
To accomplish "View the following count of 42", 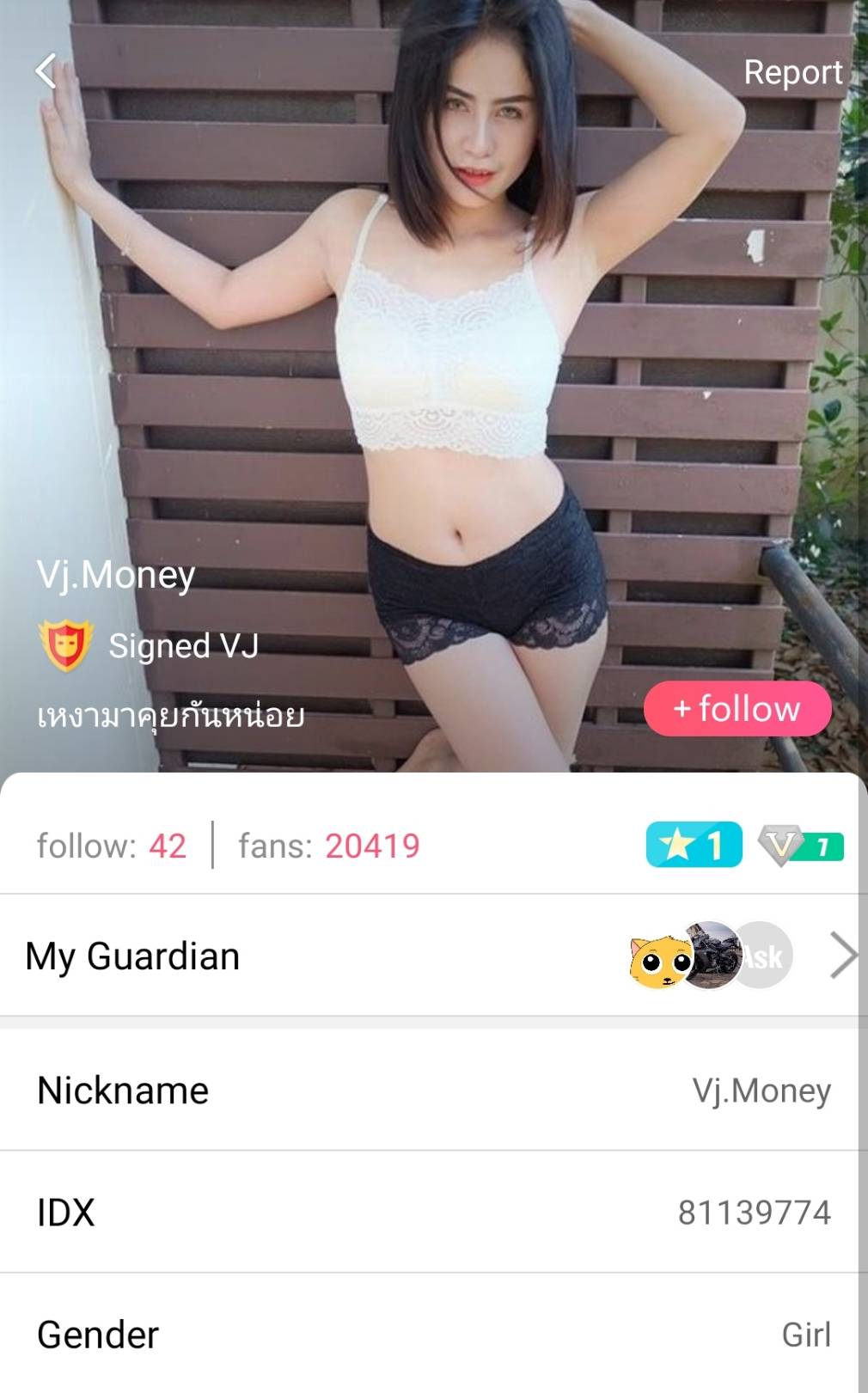I will tap(112, 846).
